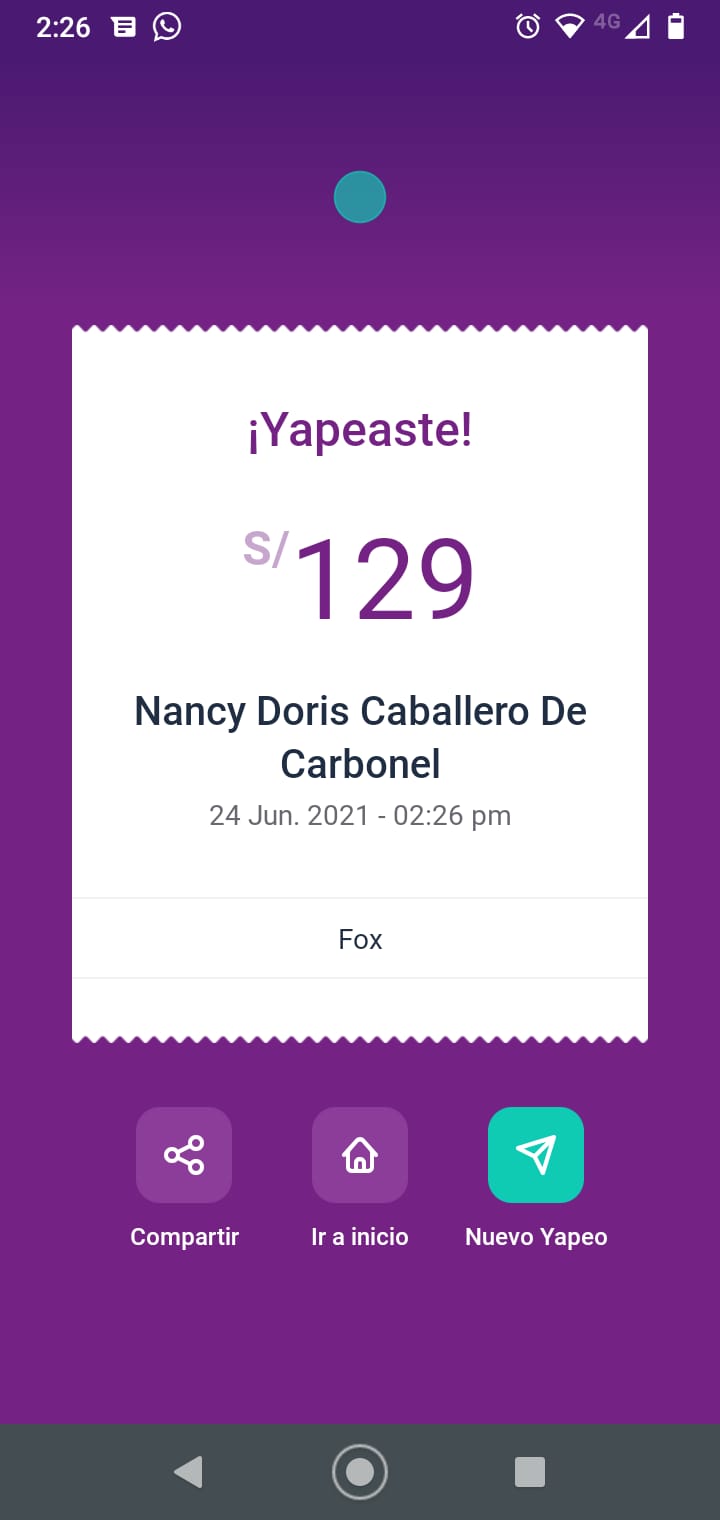This screenshot has width=720, height=1520.
Task: Tap the system back button
Action: point(188,1472)
